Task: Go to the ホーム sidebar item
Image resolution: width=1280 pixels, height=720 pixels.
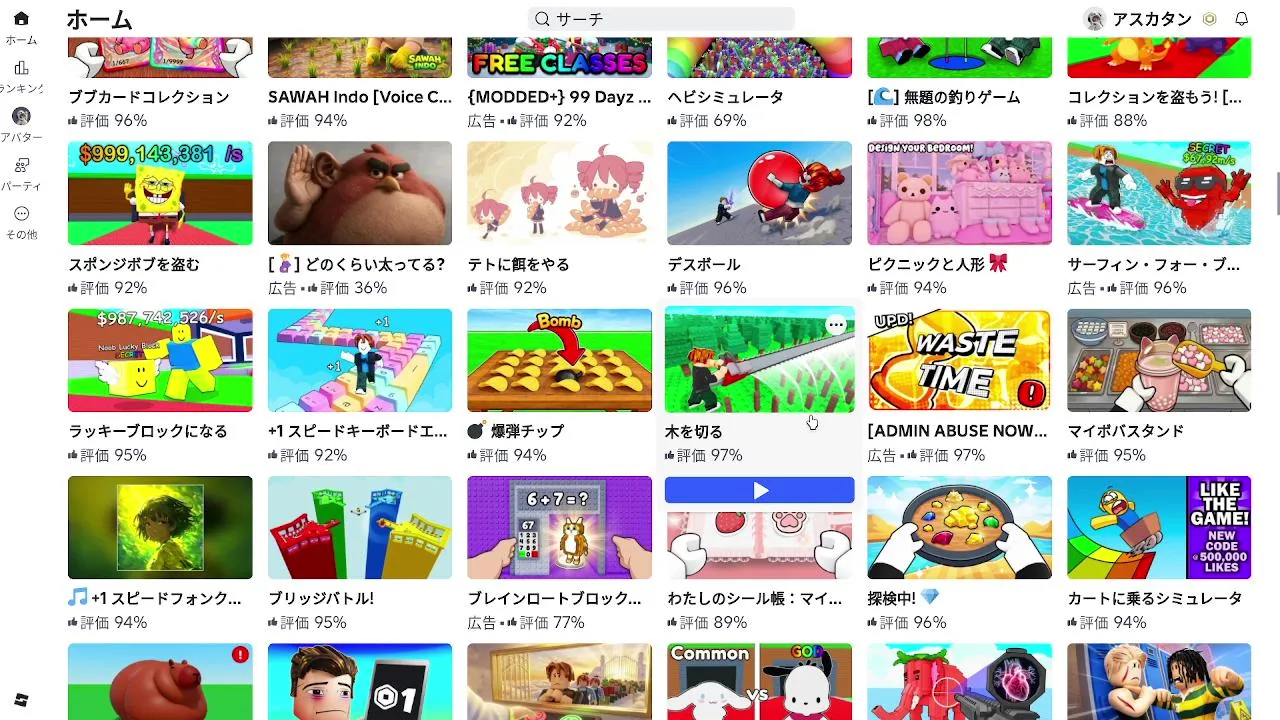Action: tap(21, 27)
